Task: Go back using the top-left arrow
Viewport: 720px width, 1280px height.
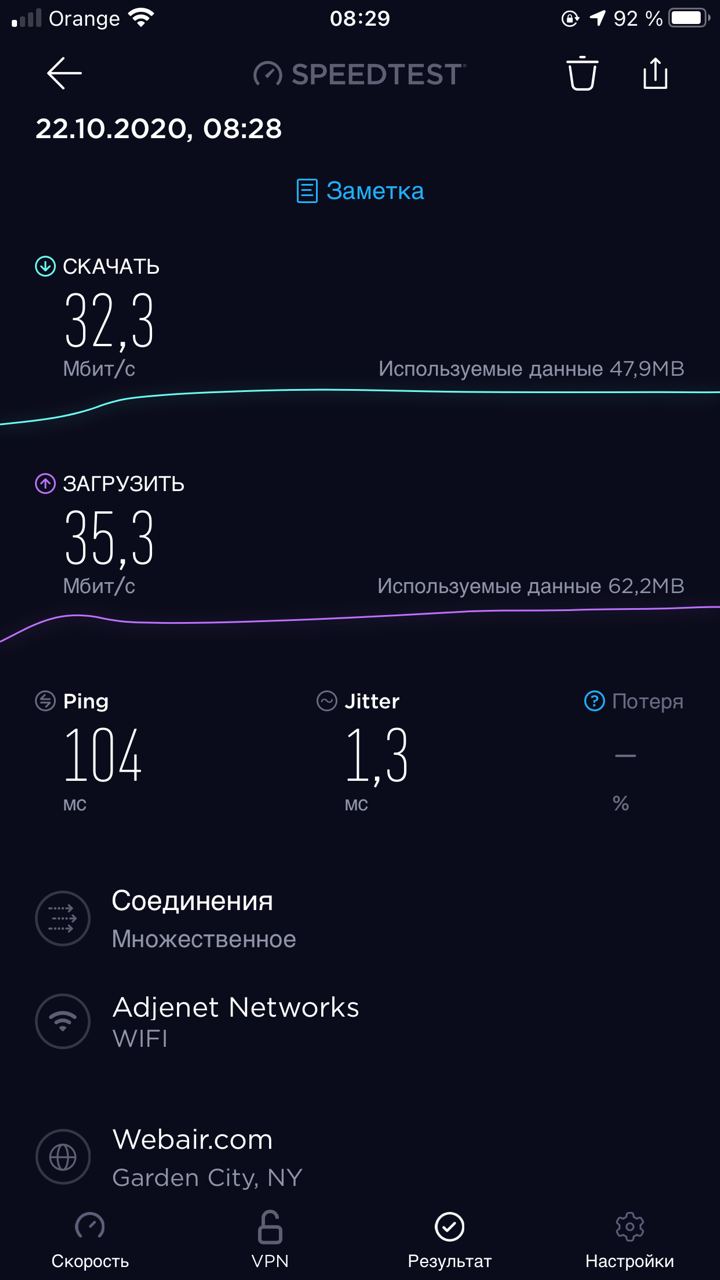Action: [64, 73]
